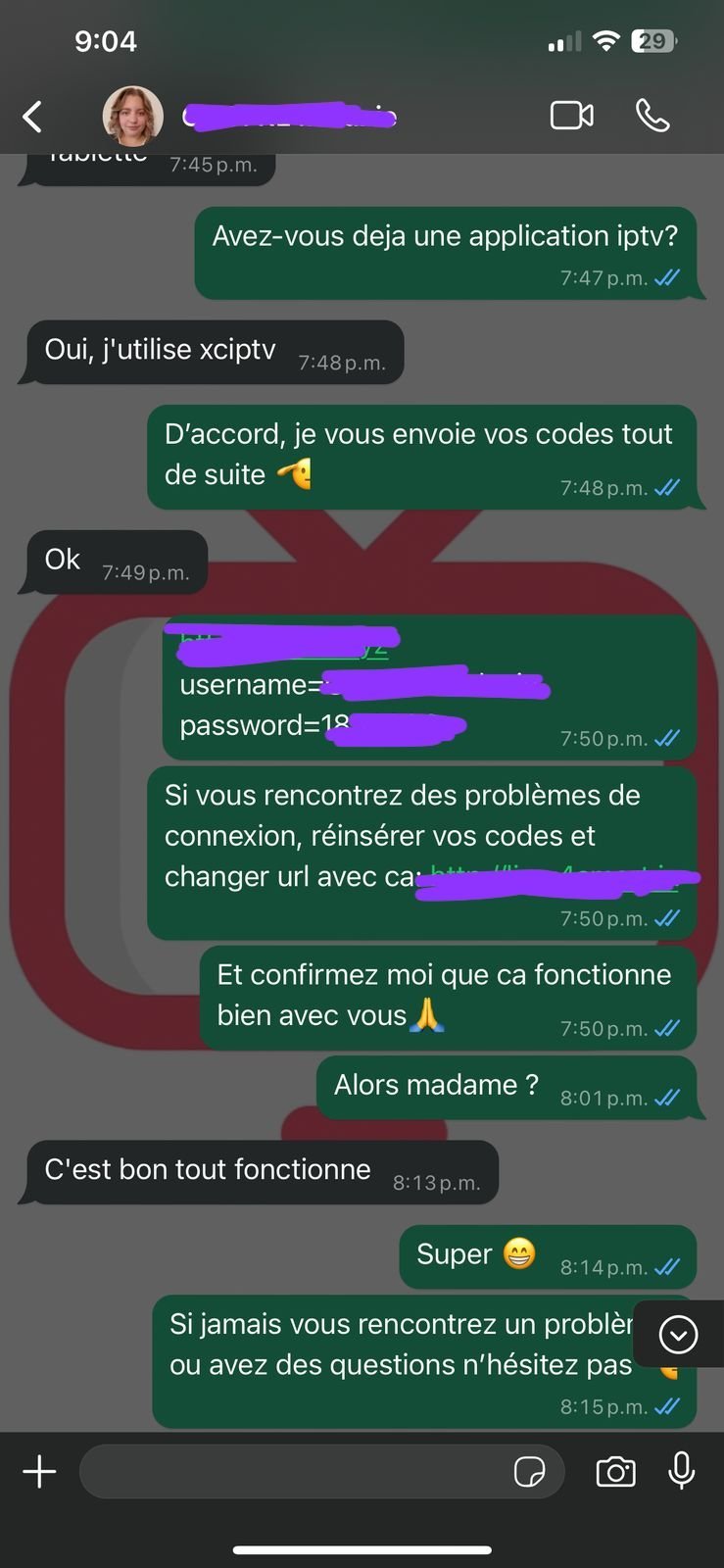Open the contact's profile photo

[x=132, y=116]
